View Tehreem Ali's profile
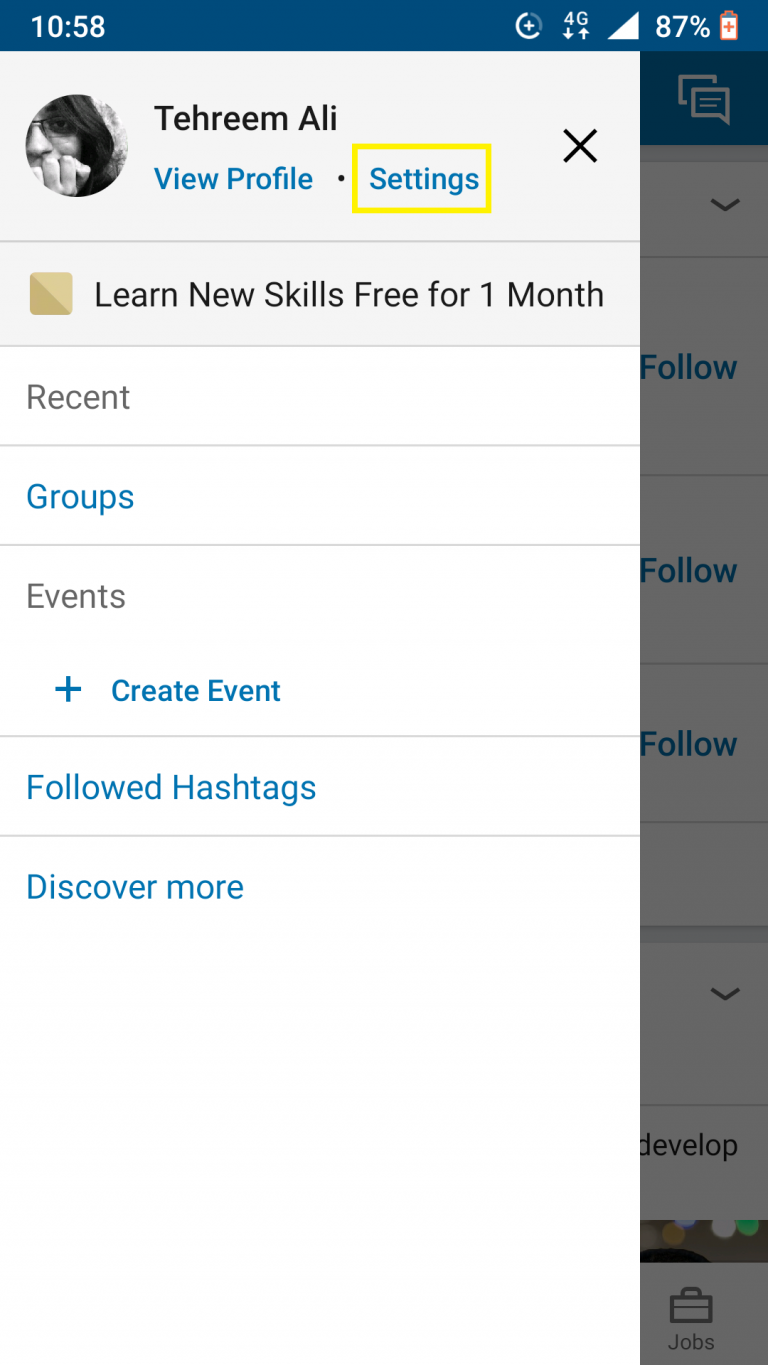This screenshot has width=768, height=1365. point(233,178)
